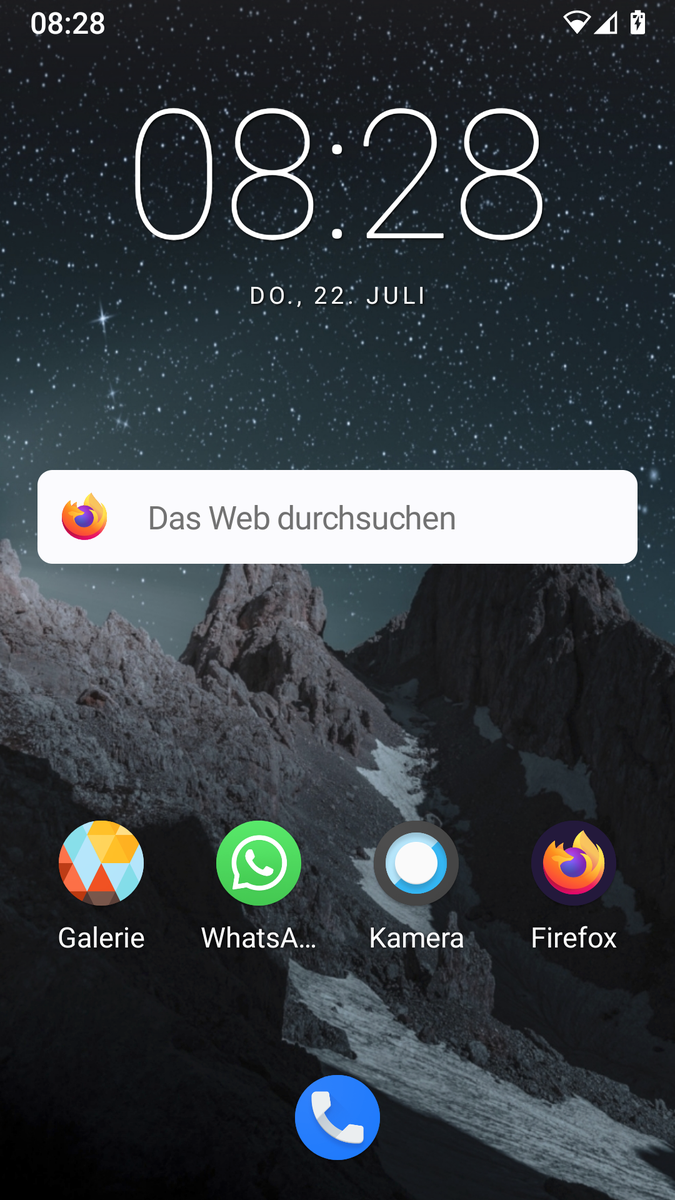Tap the 'Das Web durchsuchen' search widget
The height and width of the screenshot is (1200, 675).
tap(337, 517)
